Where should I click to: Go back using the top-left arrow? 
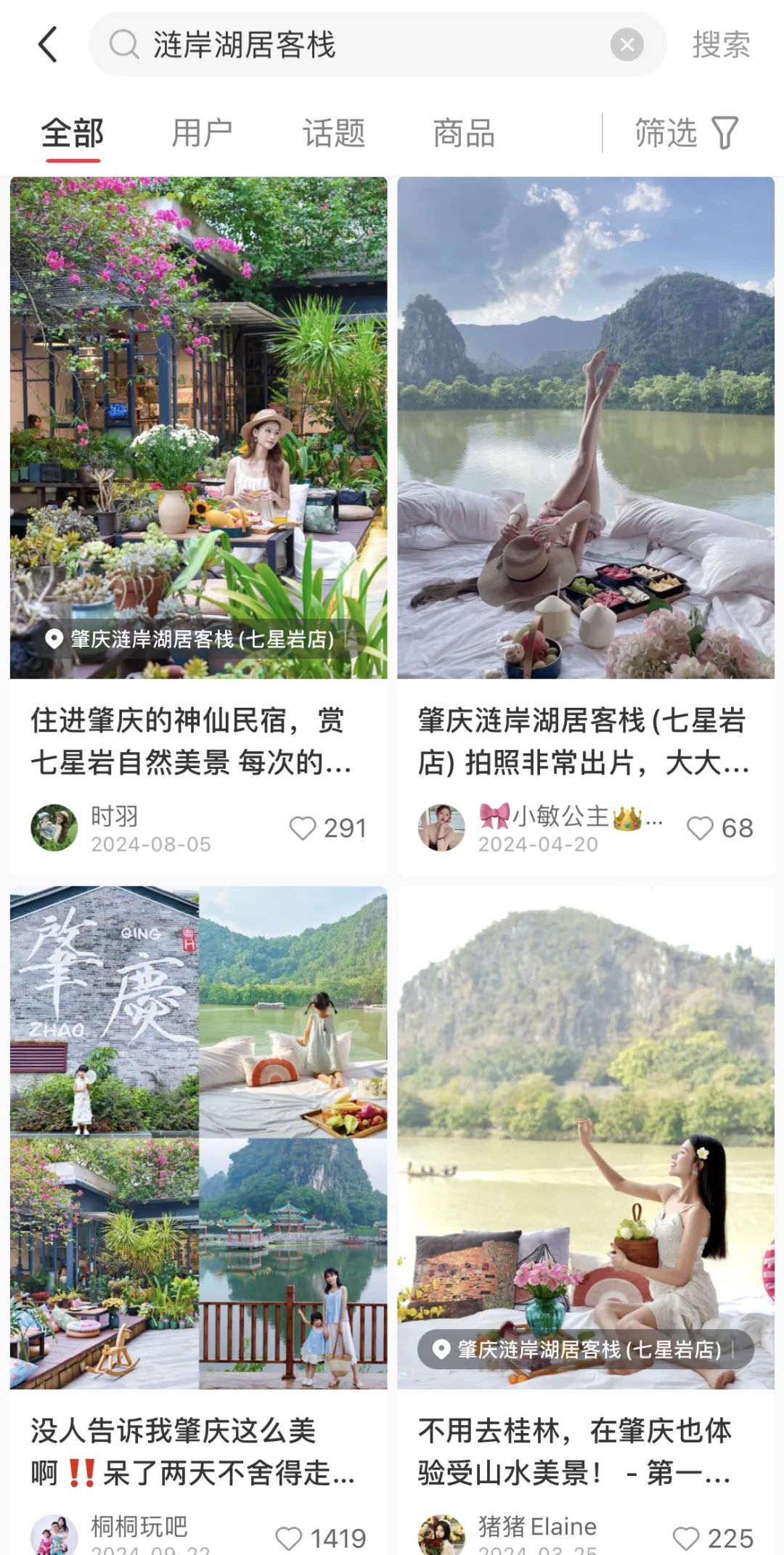click(48, 45)
